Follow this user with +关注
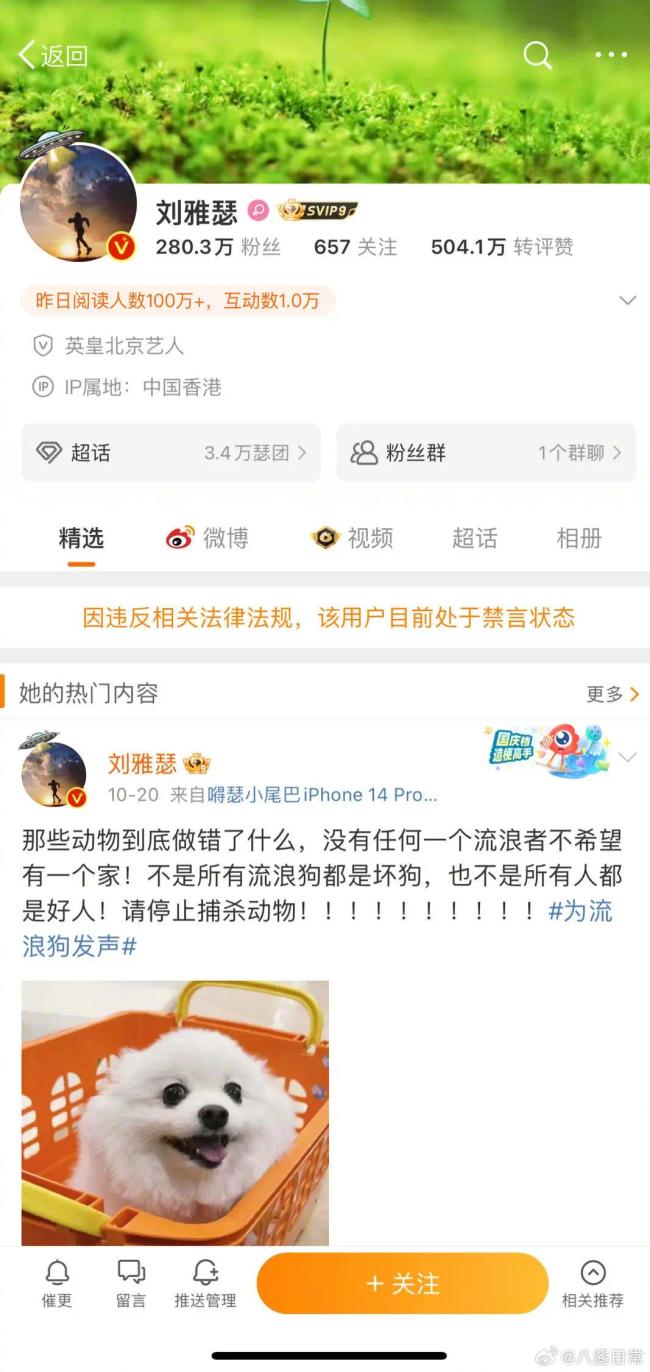This screenshot has height=1372, width=650. pos(402,1283)
